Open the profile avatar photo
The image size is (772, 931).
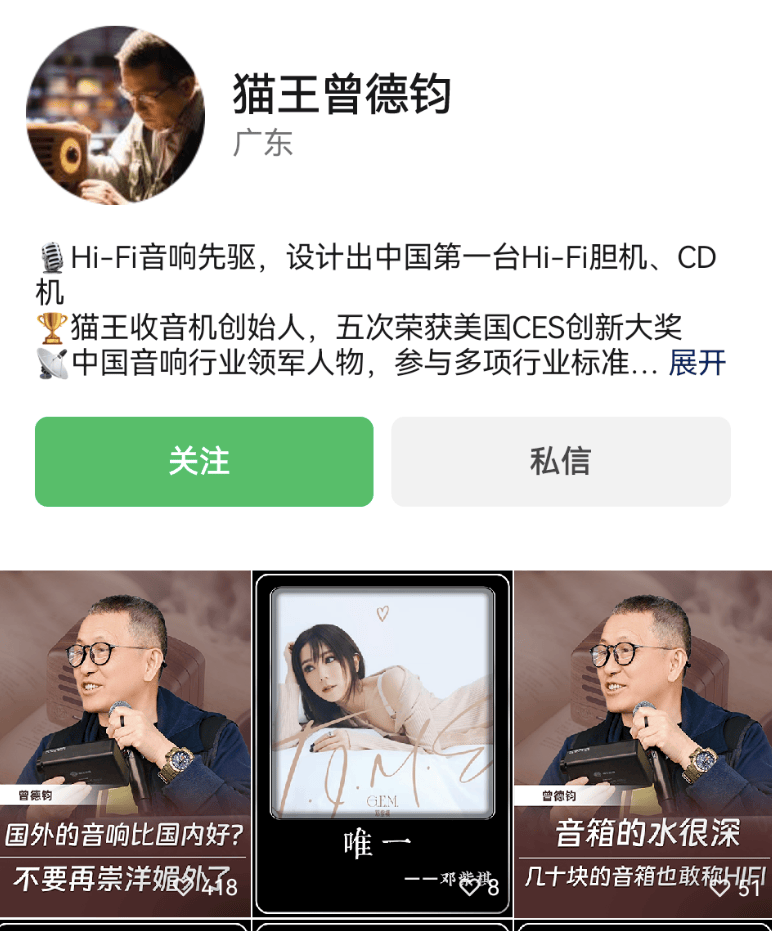[x=115, y=114]
